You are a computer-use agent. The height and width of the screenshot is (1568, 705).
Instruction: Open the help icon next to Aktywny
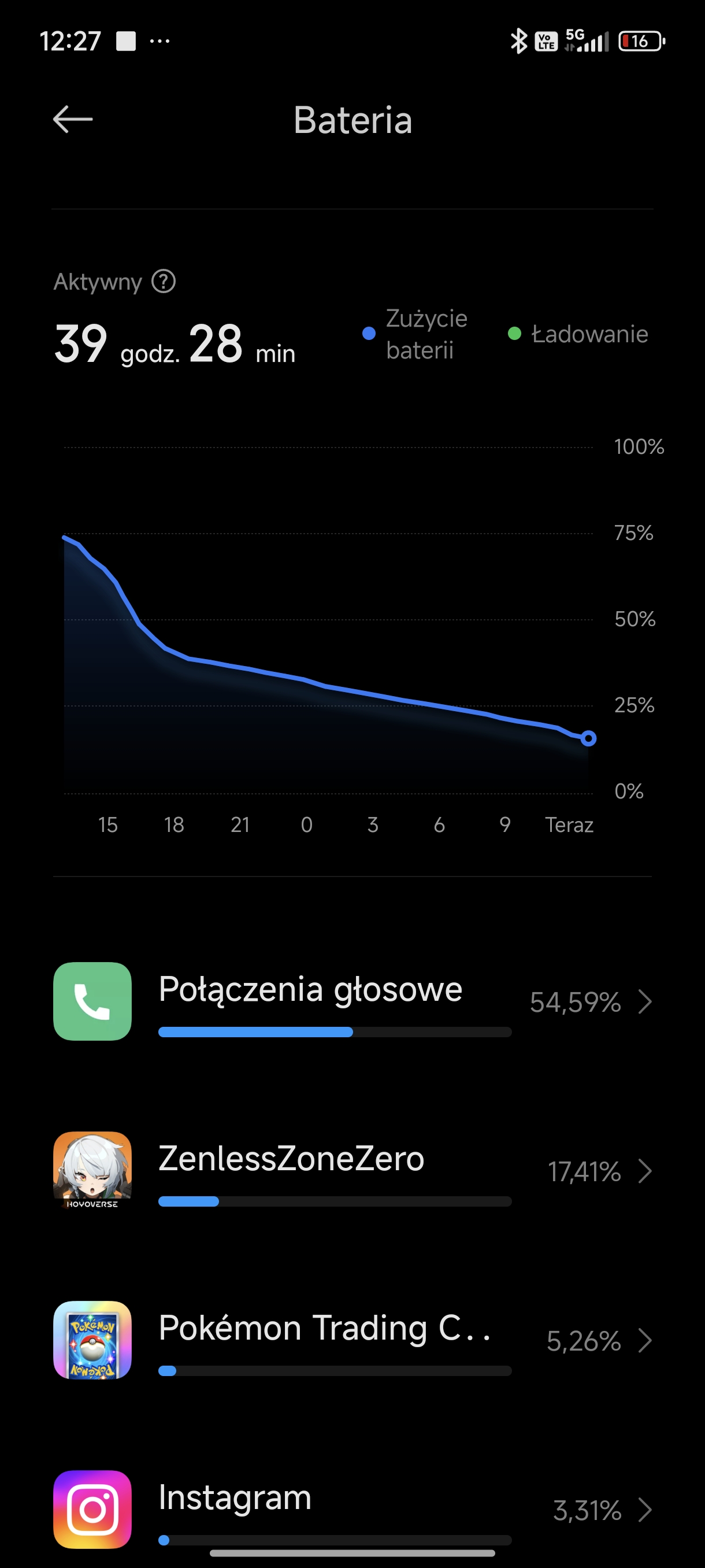coord(164,281)
